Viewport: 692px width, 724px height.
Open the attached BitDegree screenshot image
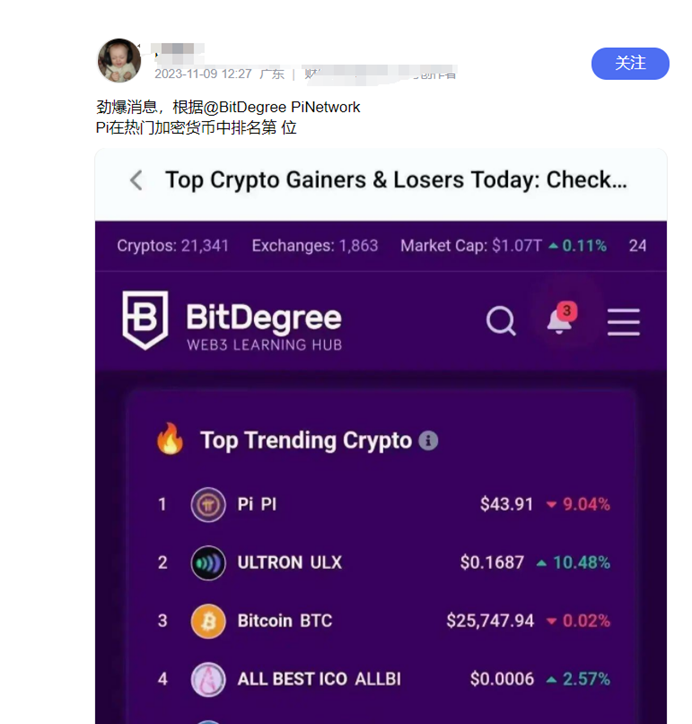[380, 440]
